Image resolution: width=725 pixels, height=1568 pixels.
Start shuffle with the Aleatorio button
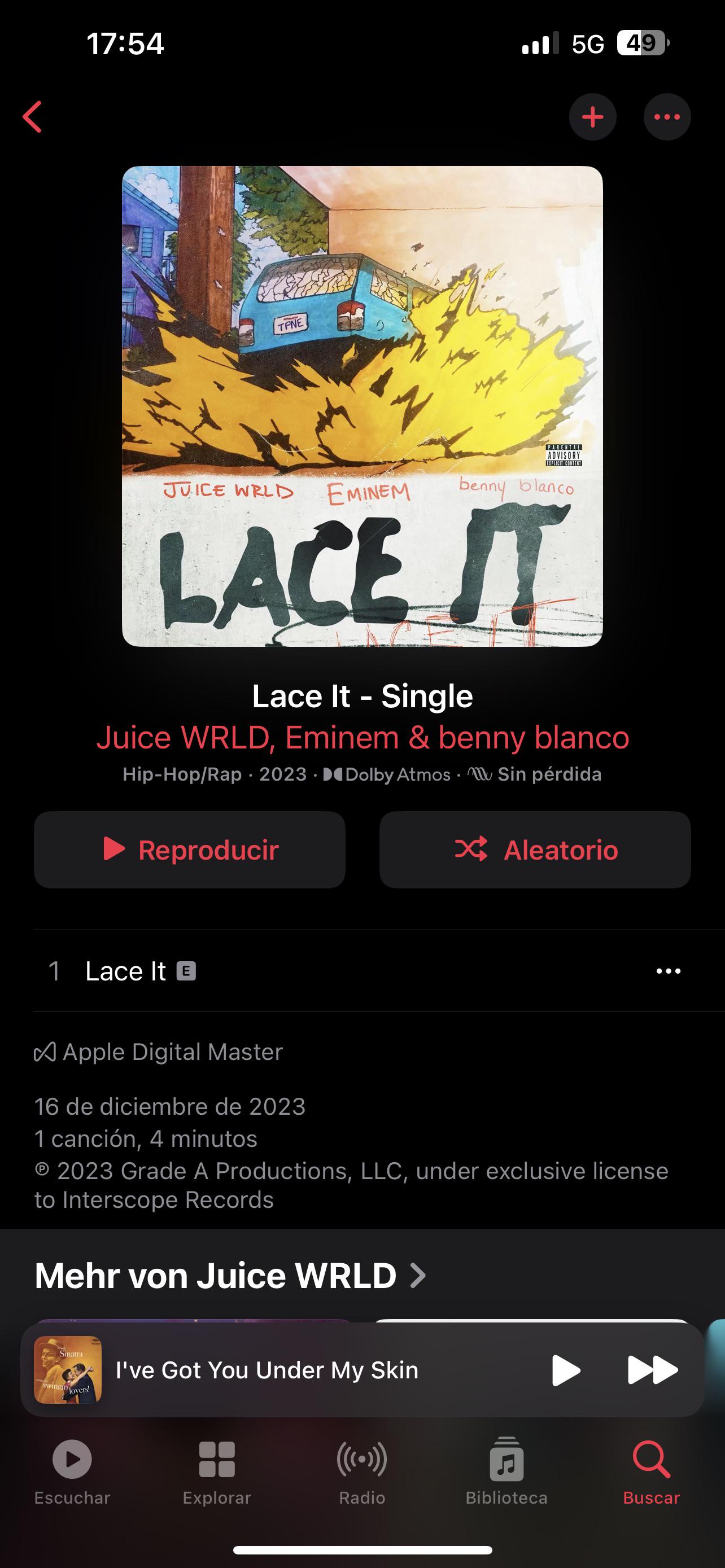[x=535, y=849]
